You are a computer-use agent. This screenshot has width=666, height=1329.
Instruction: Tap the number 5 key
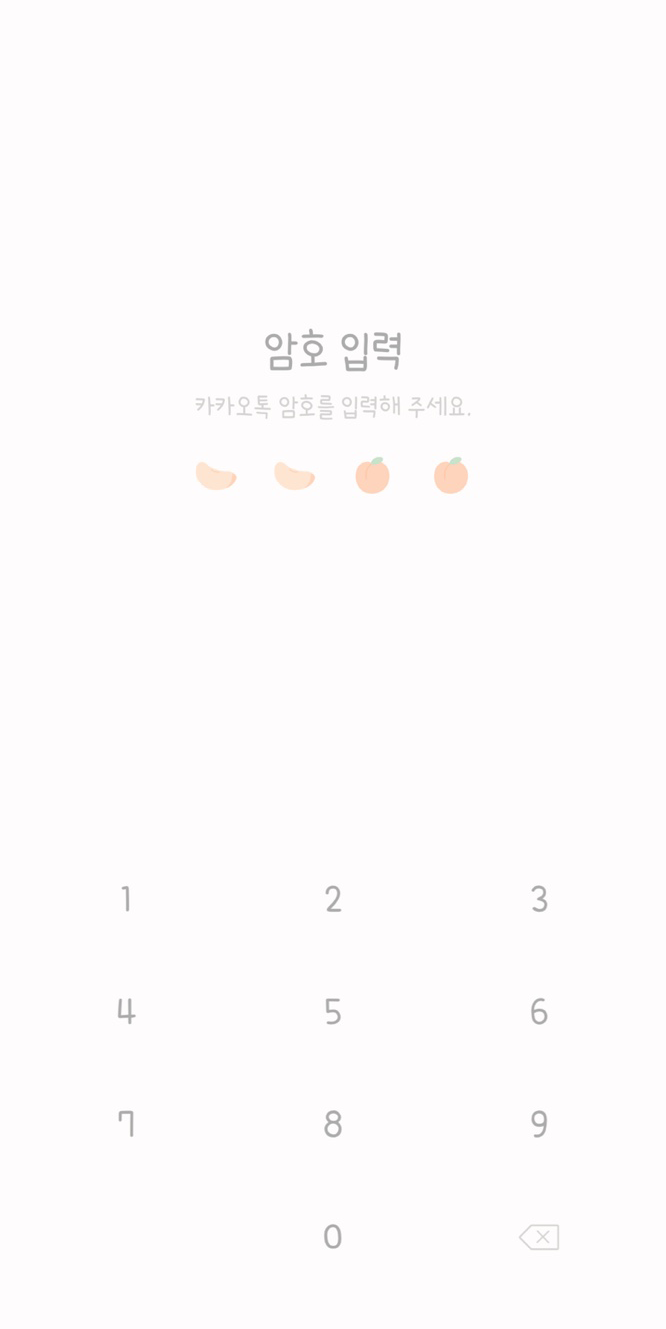(x=333, y=1012)
